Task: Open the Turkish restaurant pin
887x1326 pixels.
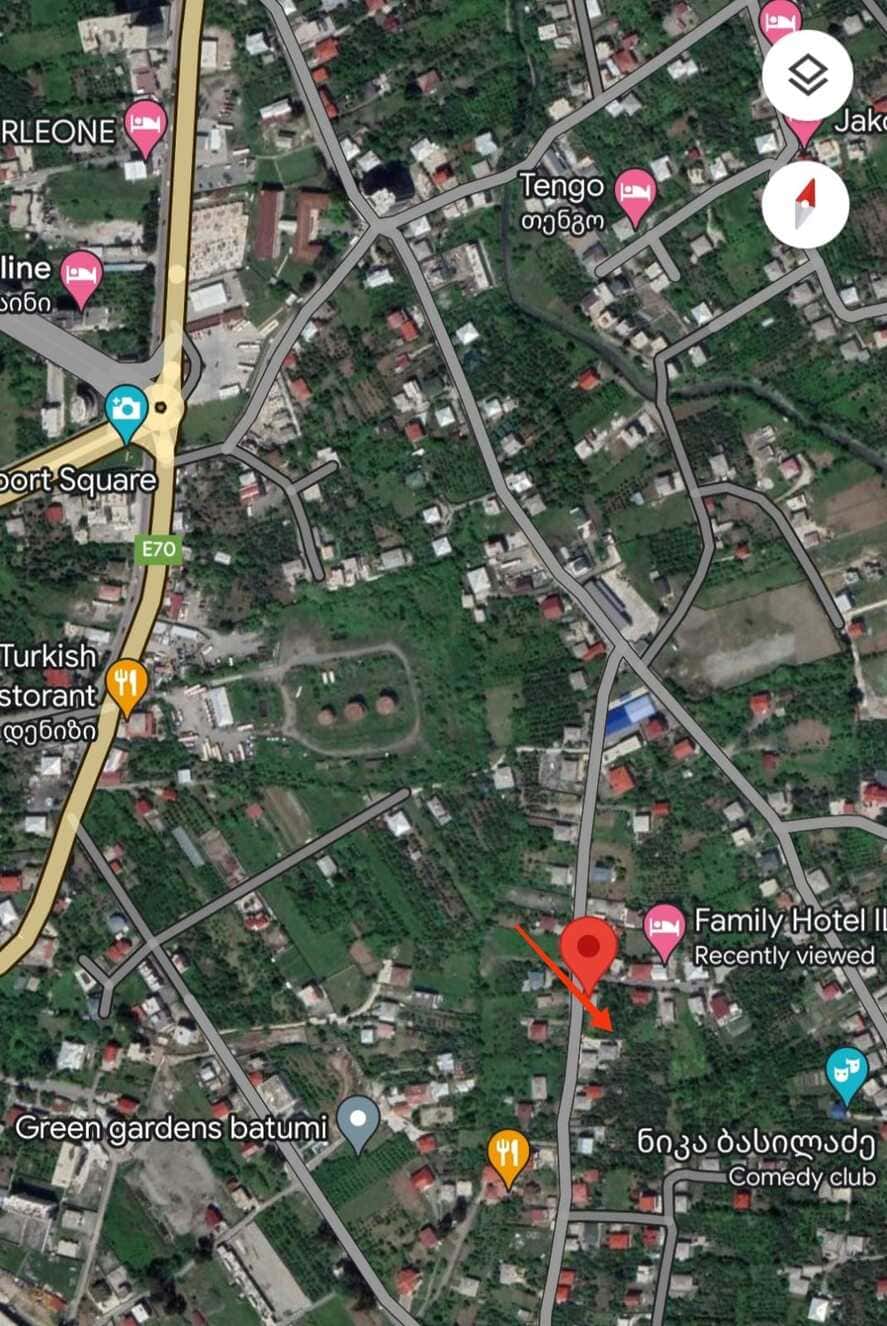Action: point(126,684)
